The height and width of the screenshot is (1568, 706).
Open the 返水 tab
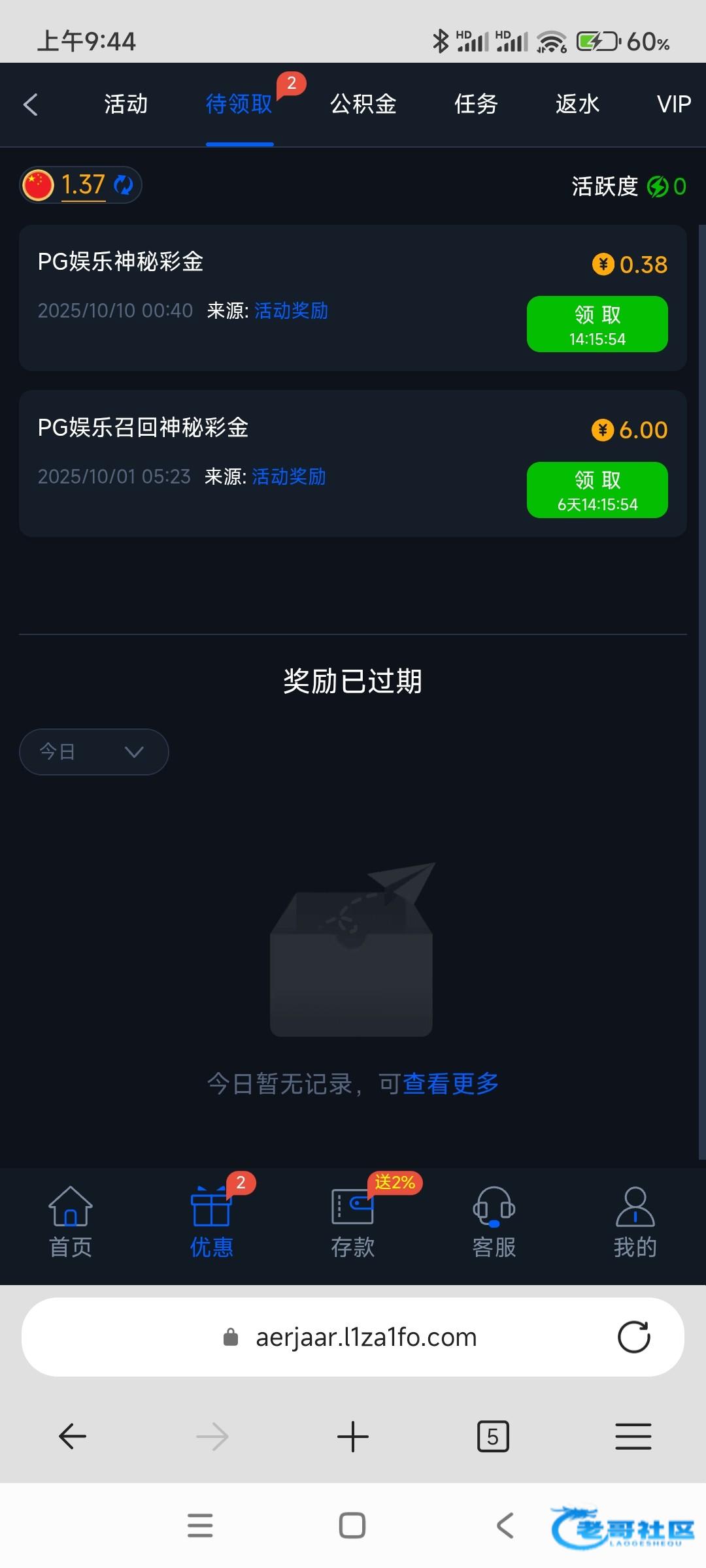577,105
